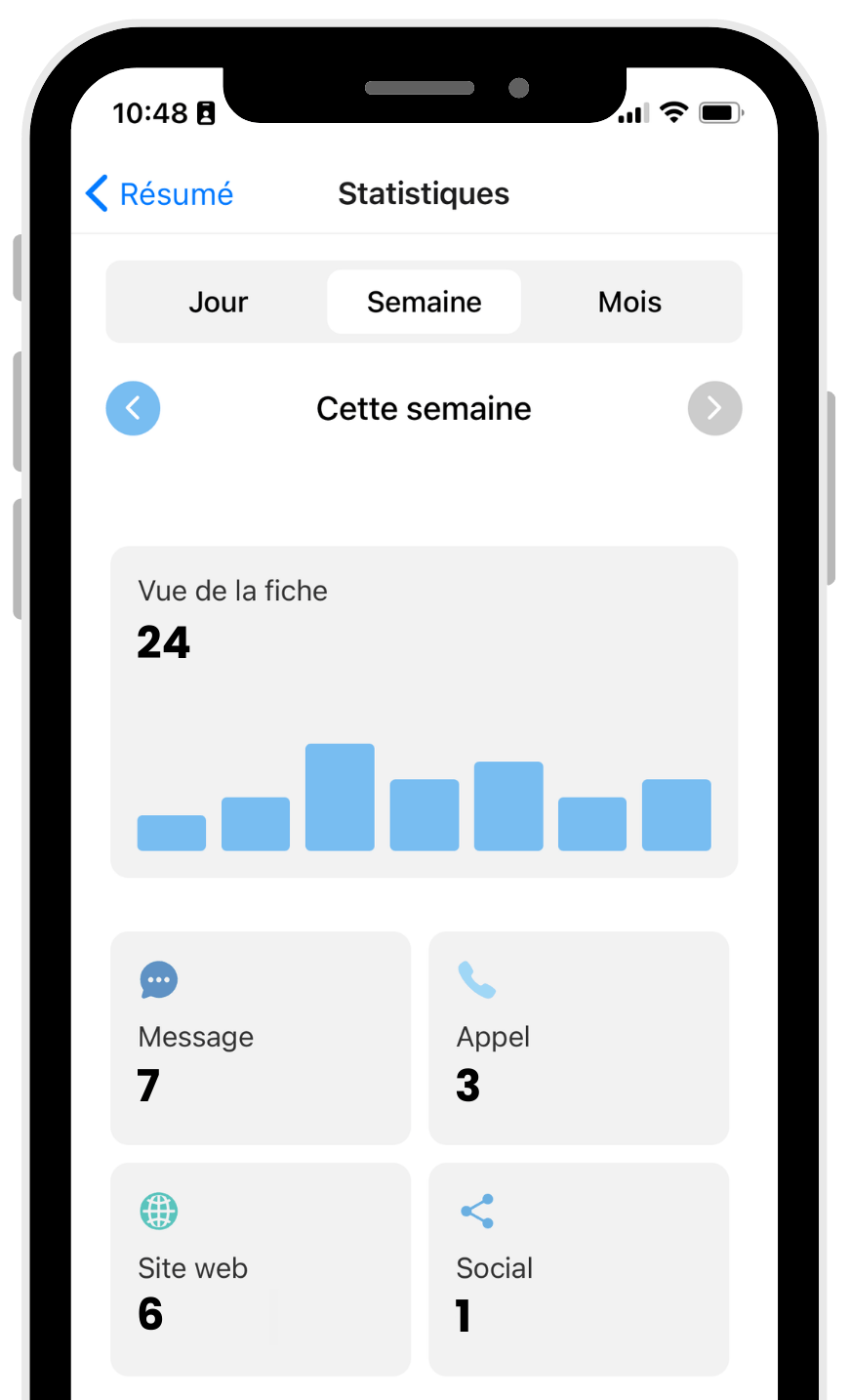
Task: Open the Message statistics icon
Action: click(x=158, y=979)
